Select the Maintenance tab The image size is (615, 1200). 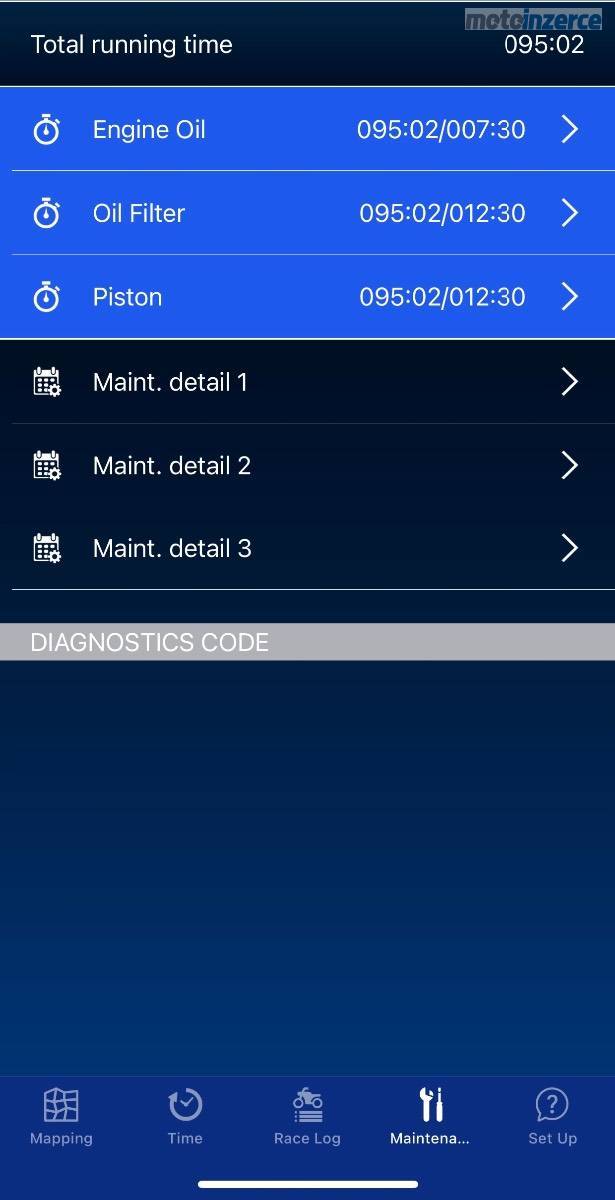click(x=430, y=1117)
